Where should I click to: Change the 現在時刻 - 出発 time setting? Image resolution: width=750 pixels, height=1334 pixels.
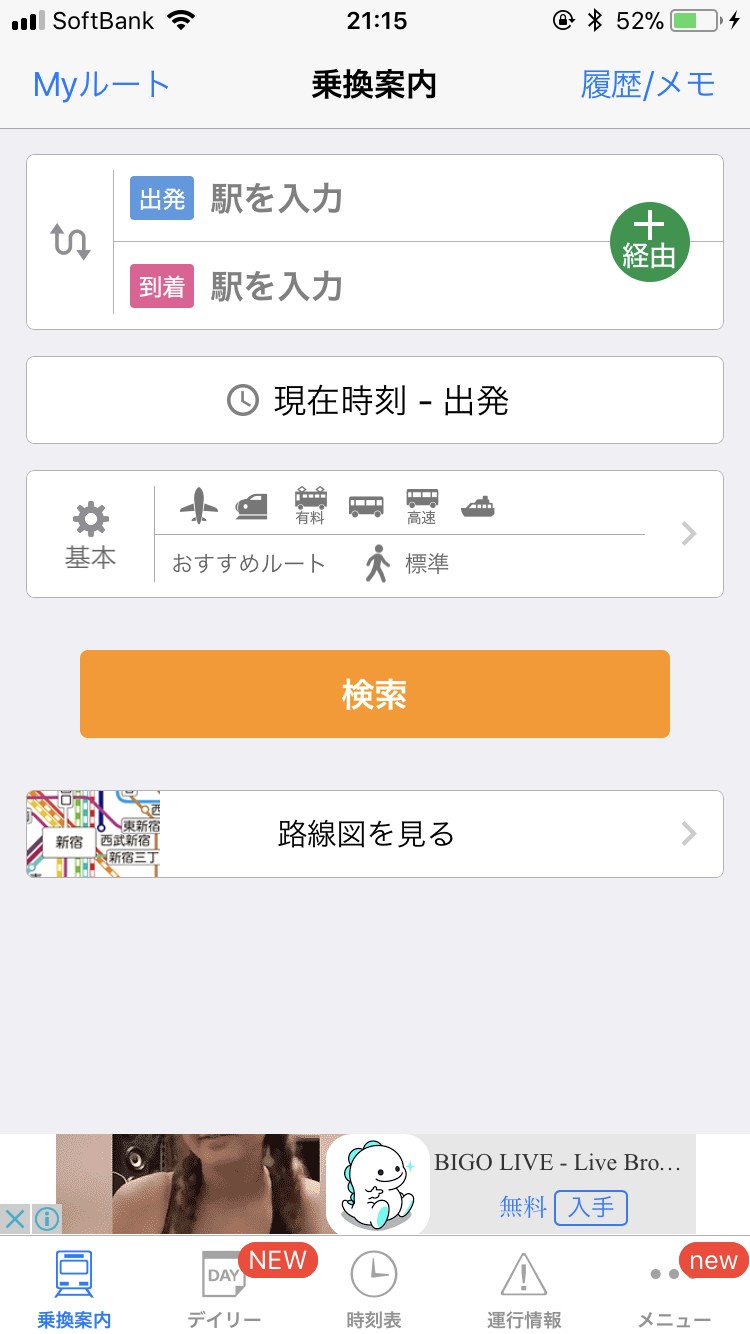[375, 400]
